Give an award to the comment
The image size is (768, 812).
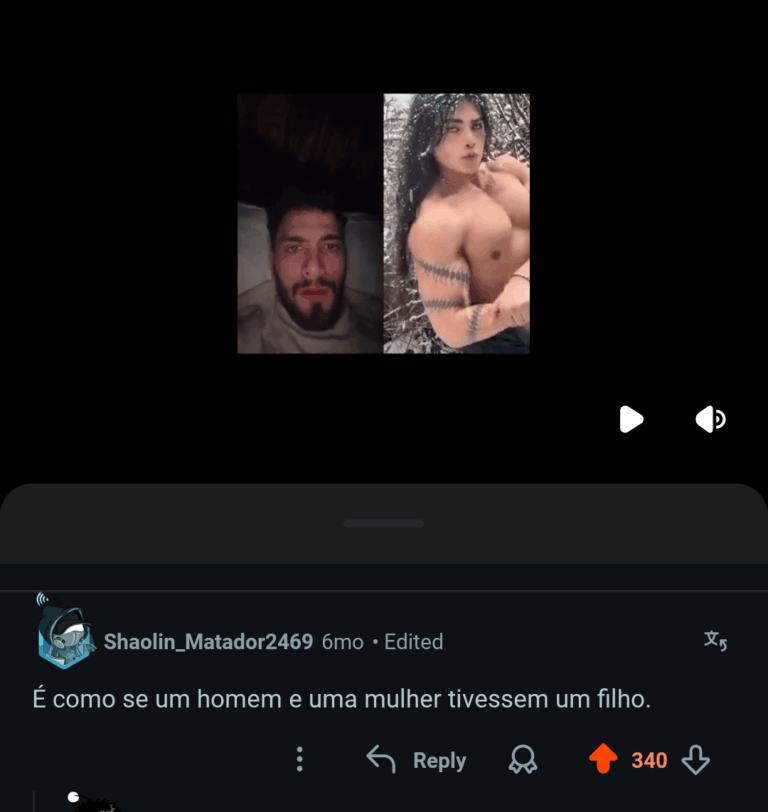(x=522, y=761)
